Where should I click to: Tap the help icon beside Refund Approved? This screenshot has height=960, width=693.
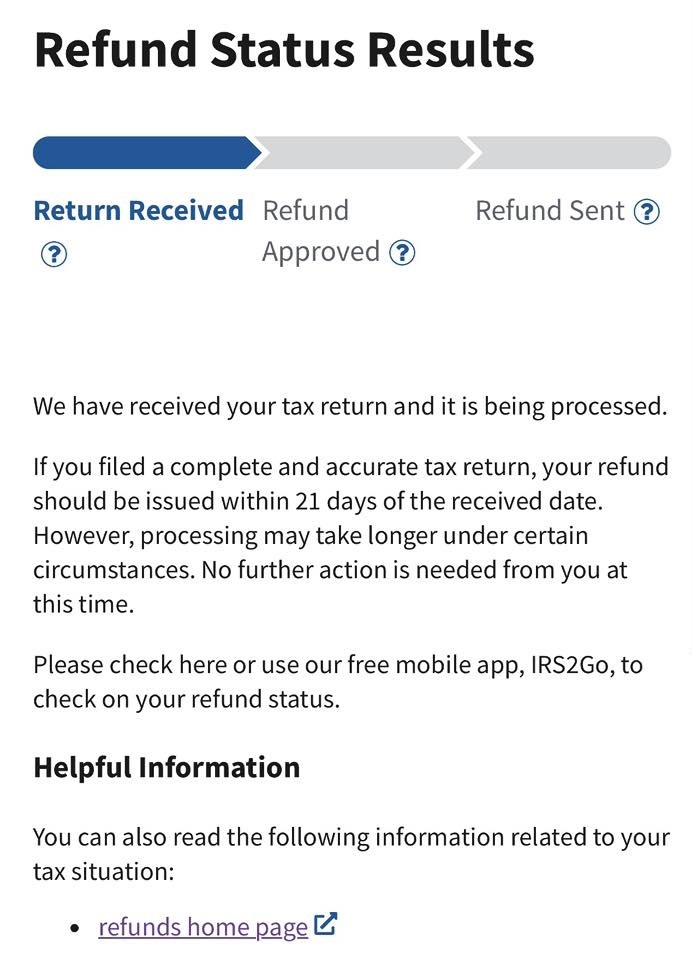(x=402, y=253)
